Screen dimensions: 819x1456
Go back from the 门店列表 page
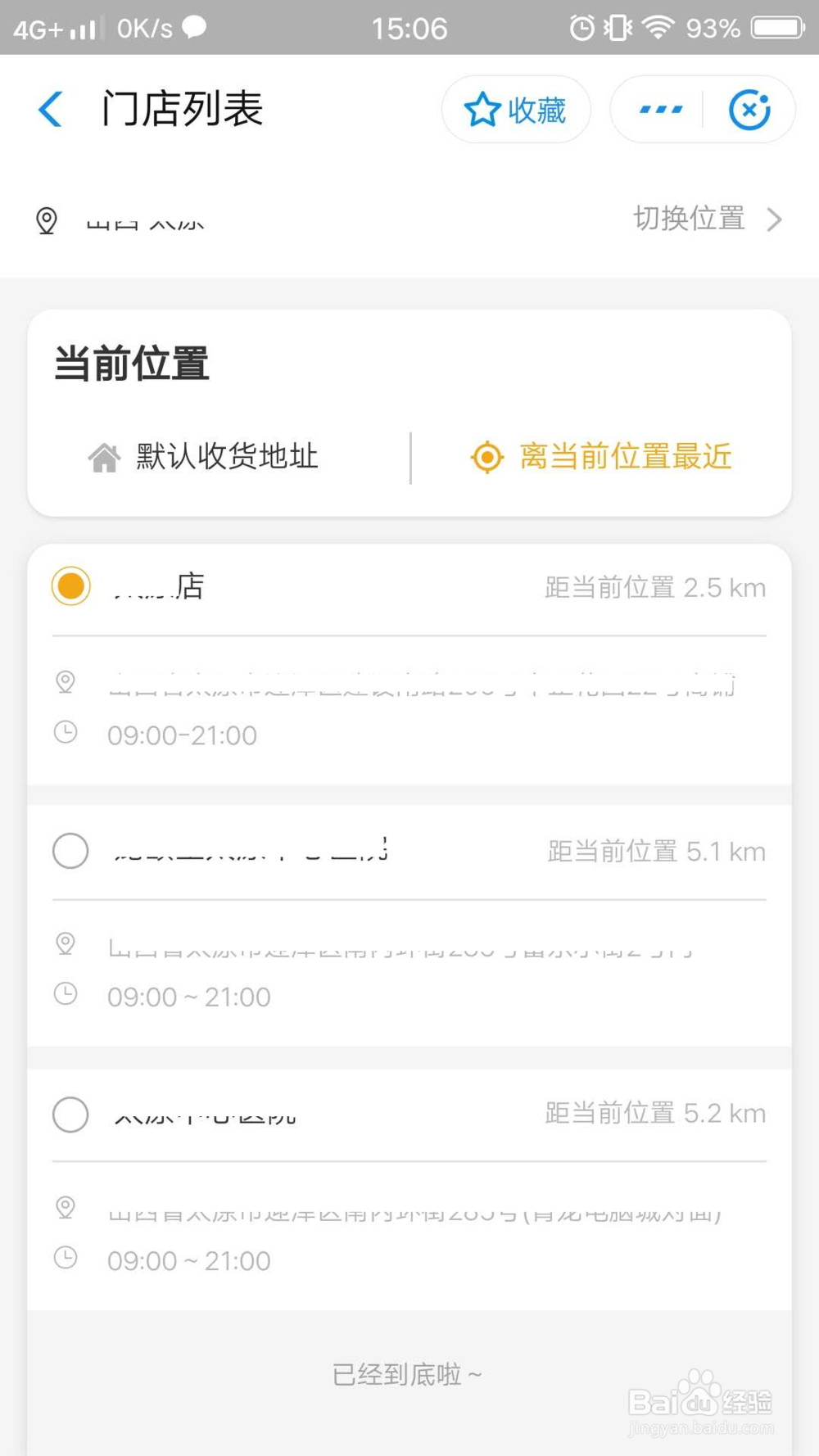[x=51, y=110]
